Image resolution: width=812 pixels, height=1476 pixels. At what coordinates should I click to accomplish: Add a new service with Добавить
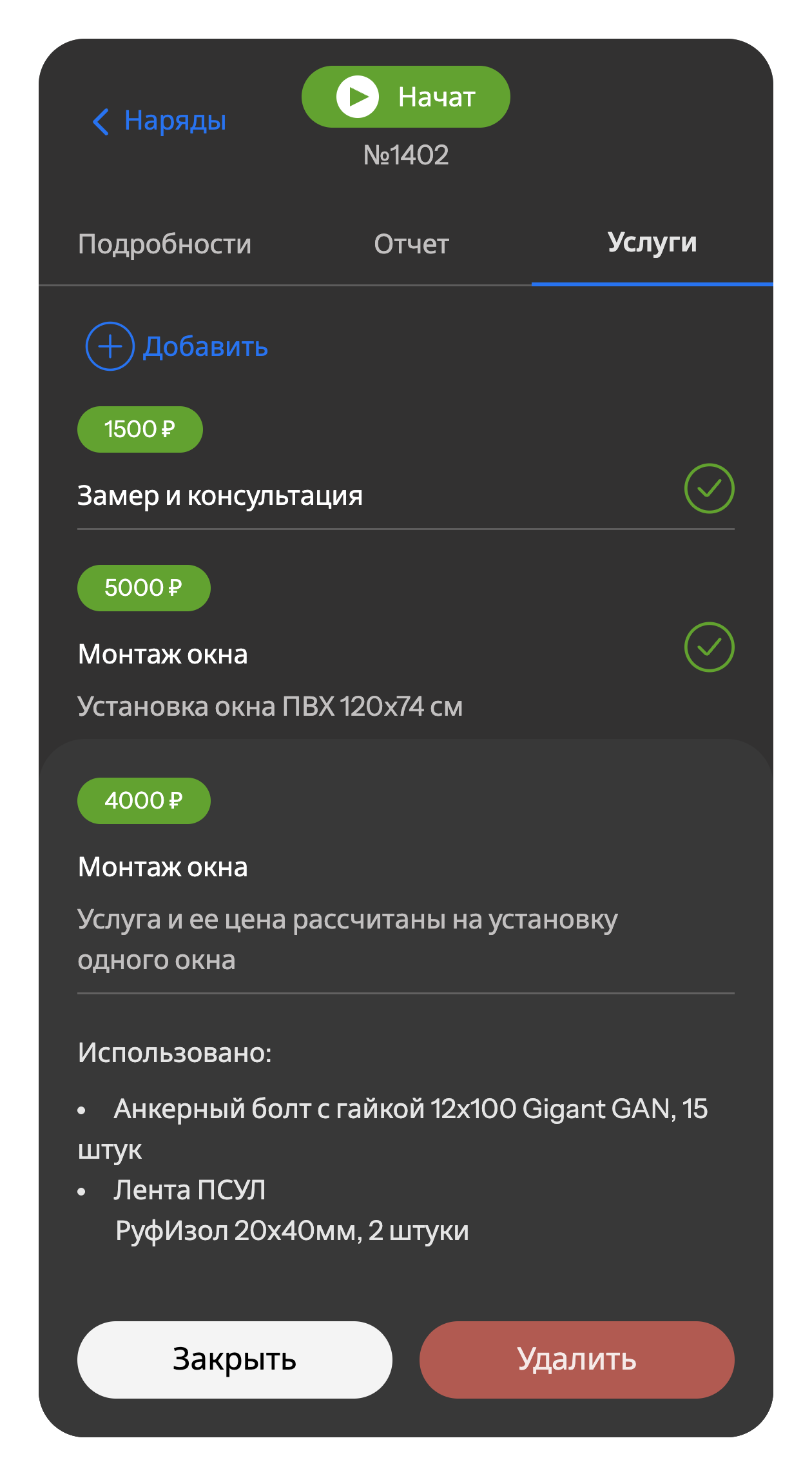pyautogui.click(x=177, y=346)
